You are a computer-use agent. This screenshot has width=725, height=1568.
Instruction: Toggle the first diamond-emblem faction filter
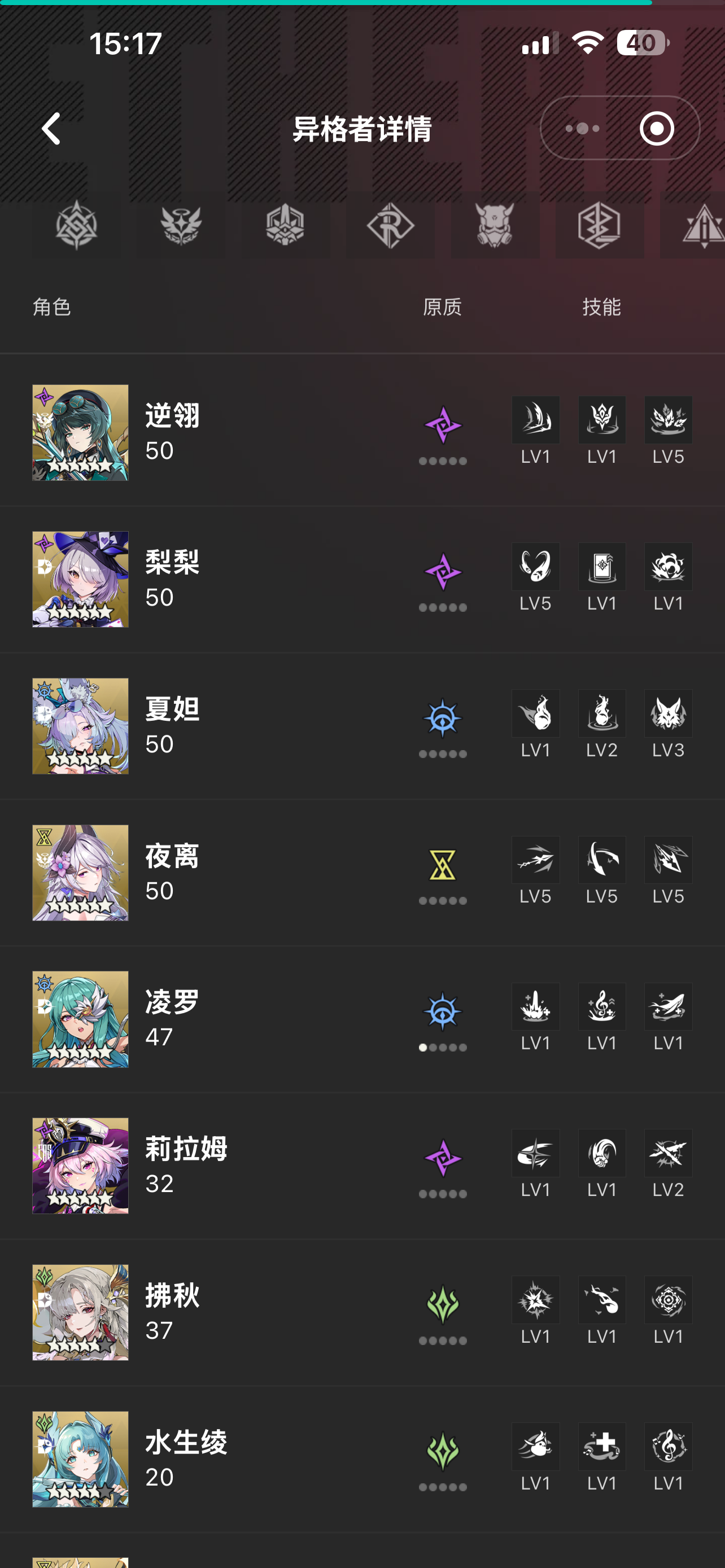(76, 227)
